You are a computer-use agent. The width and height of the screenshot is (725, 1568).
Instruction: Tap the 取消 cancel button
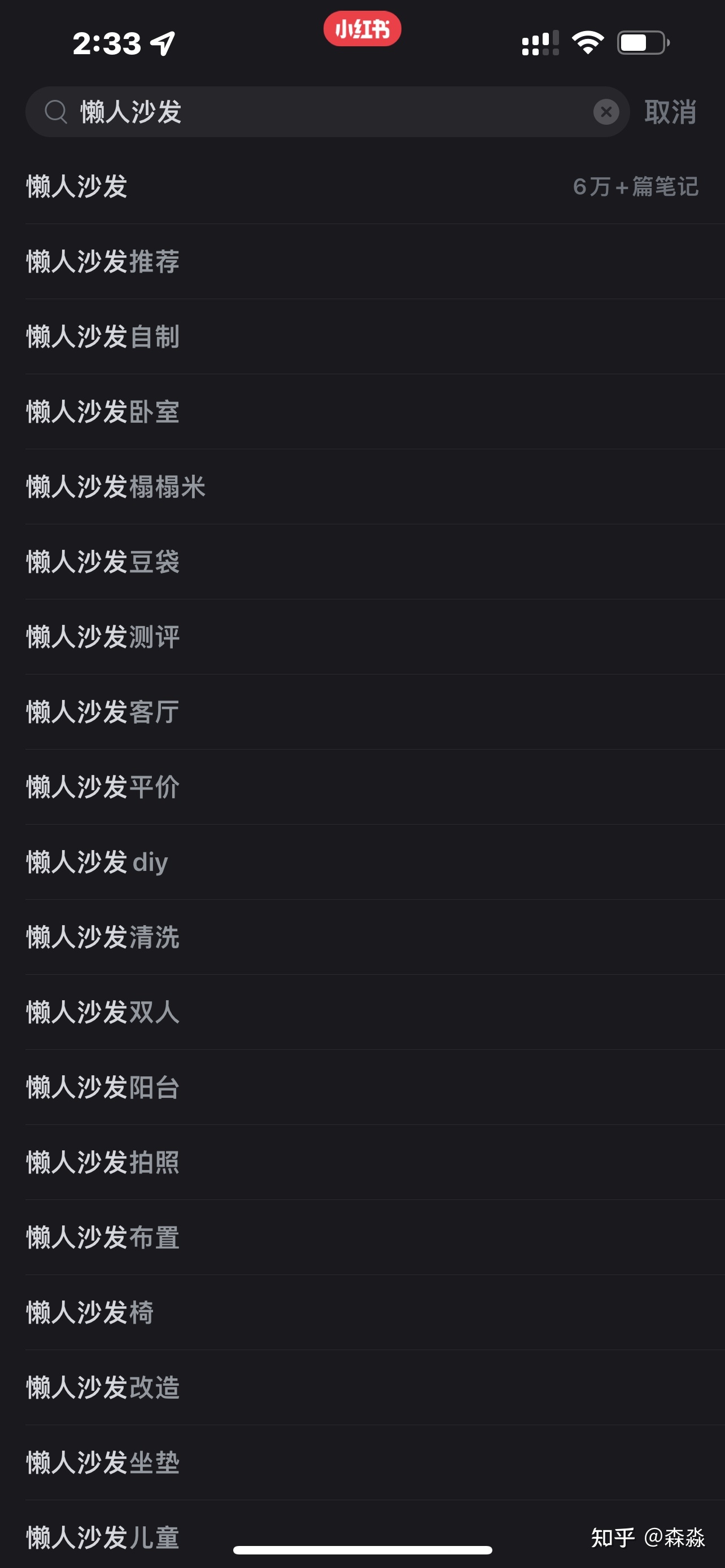[x=670, y=111]
